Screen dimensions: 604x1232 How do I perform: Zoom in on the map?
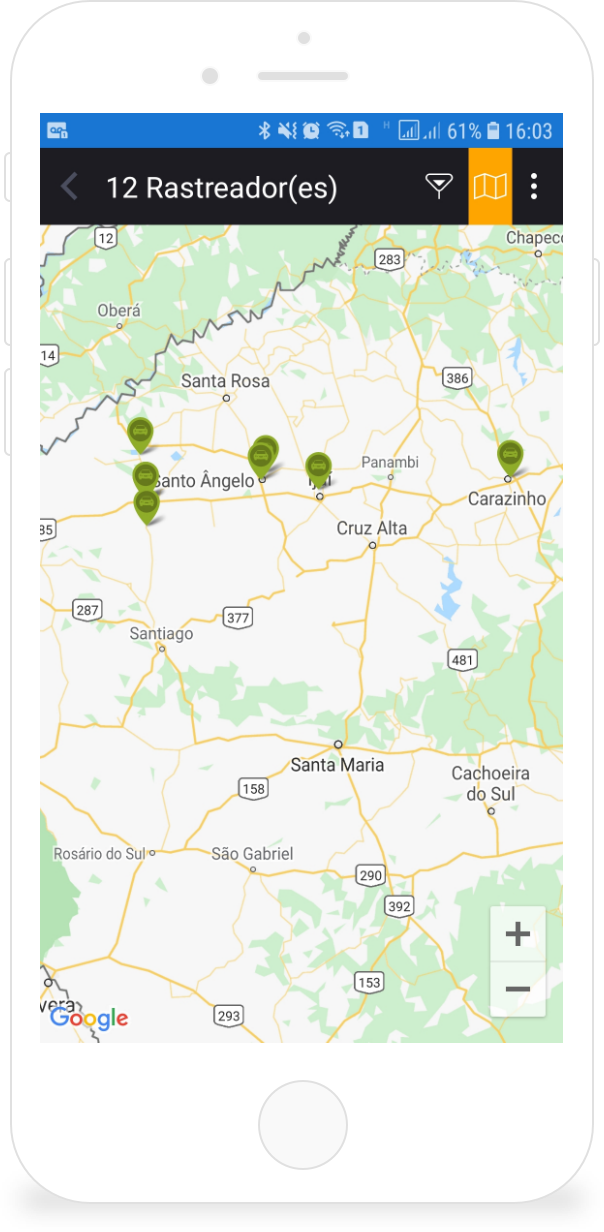518,935
